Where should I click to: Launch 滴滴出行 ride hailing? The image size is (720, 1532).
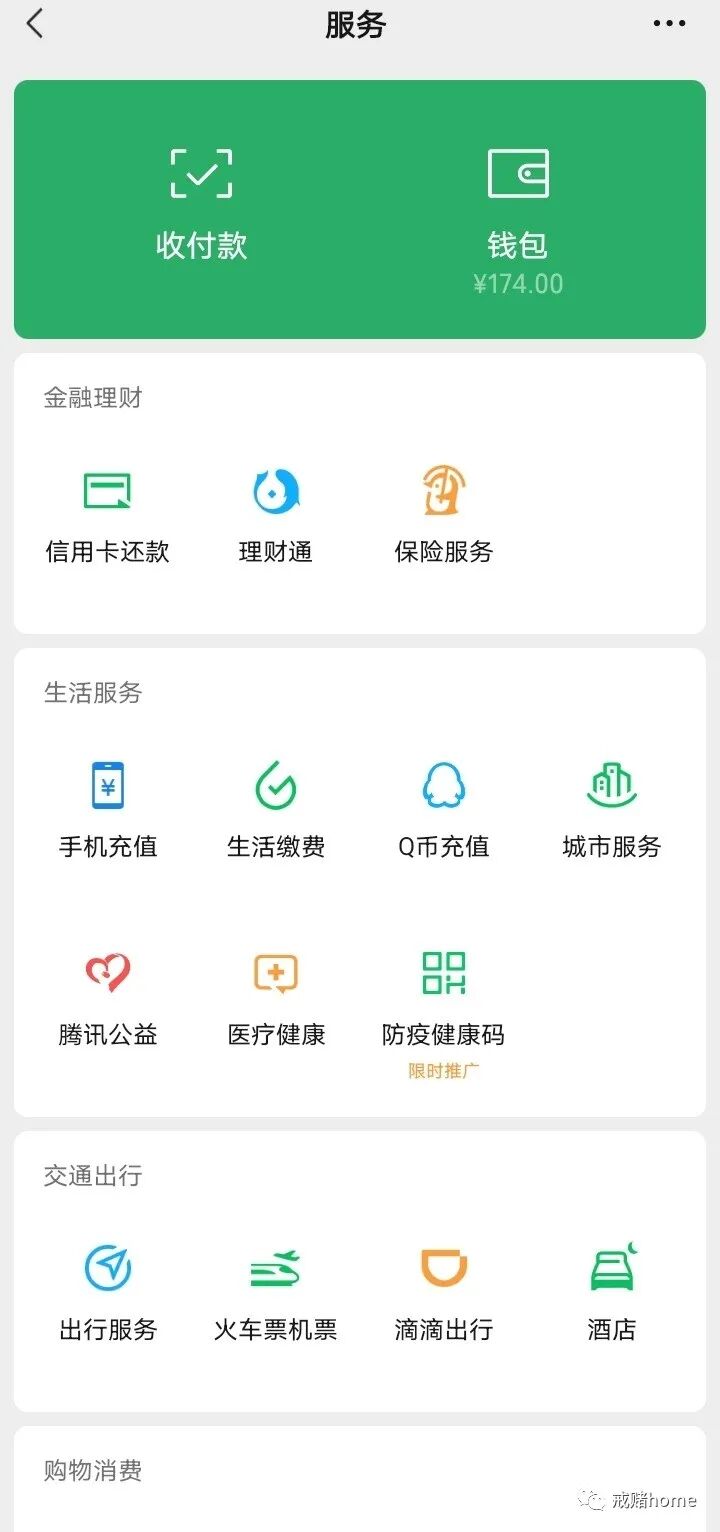coord(444,1292)
